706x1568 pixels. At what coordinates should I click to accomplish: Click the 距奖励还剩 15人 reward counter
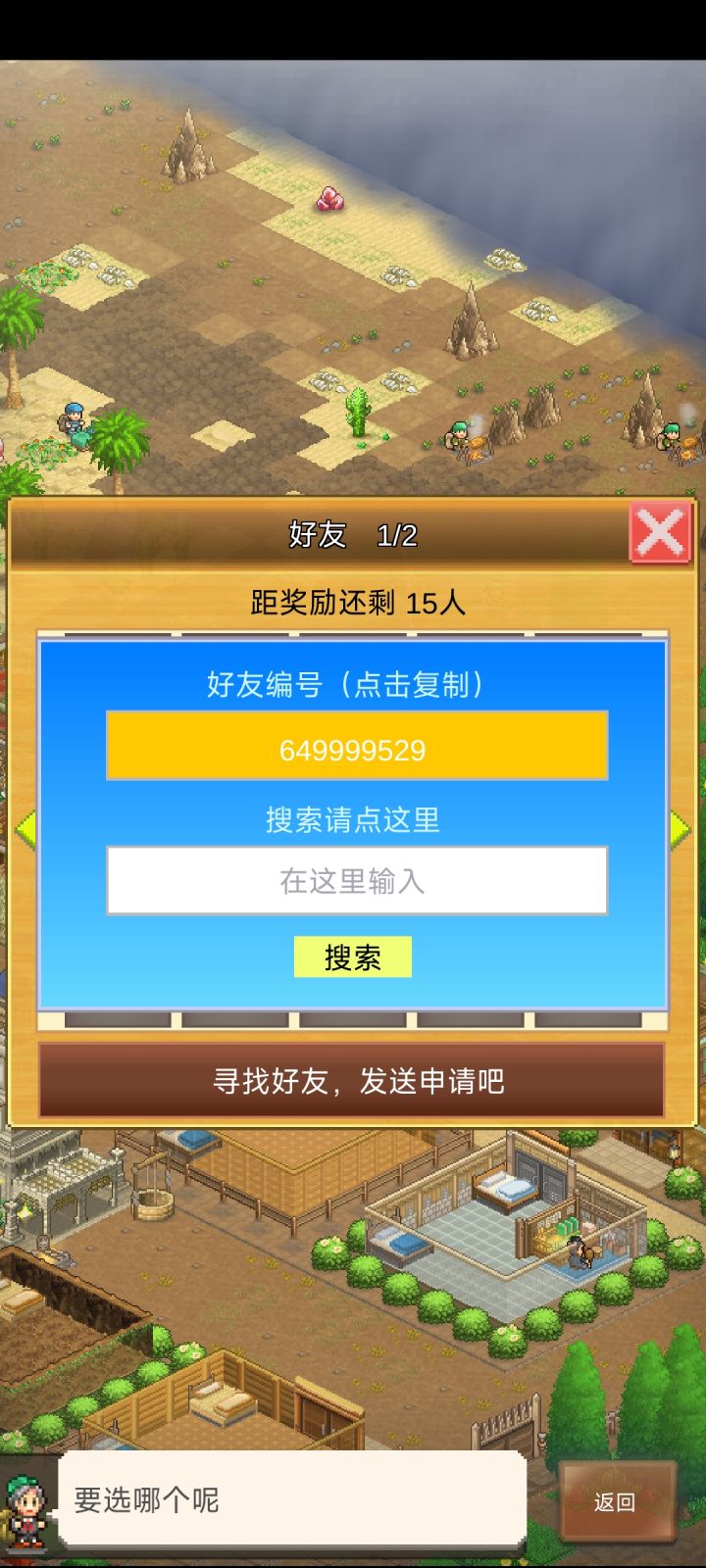pos(353,604)
